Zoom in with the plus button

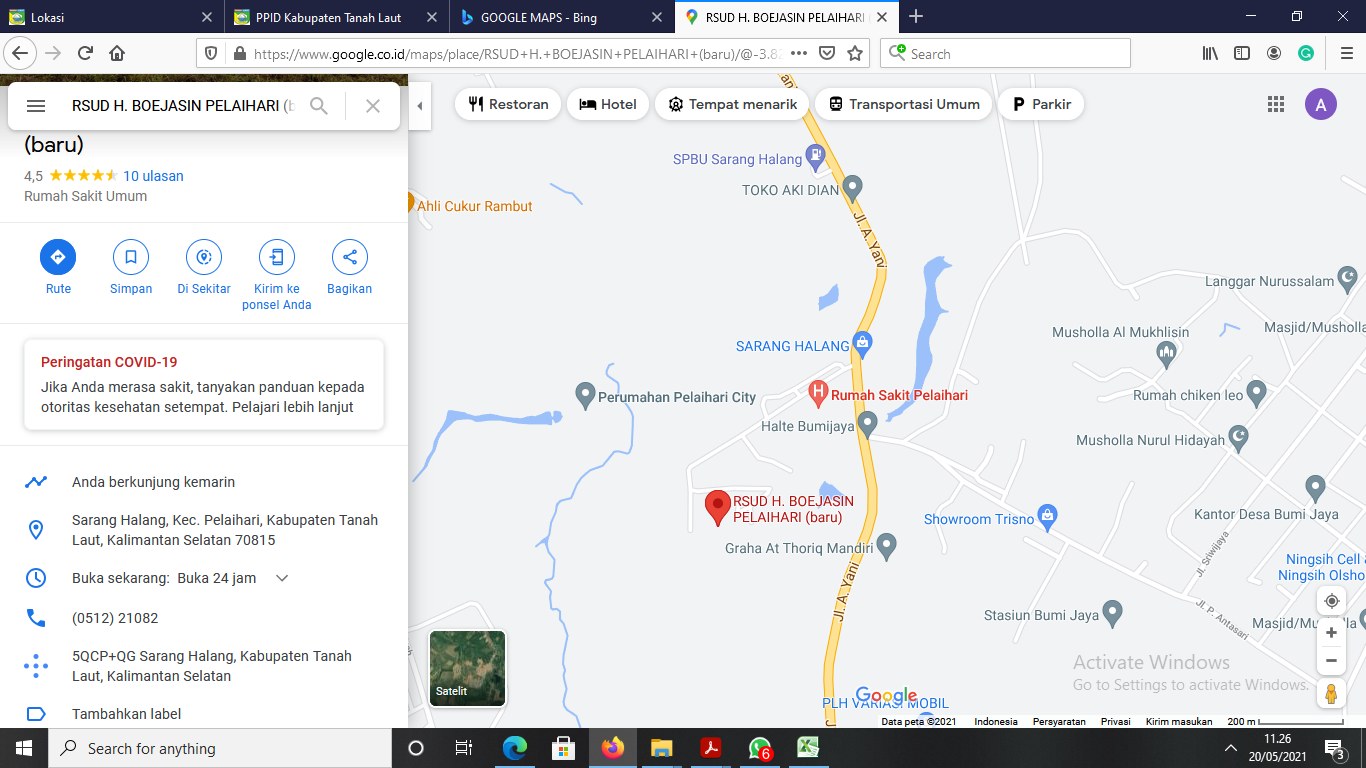tap(1331, 633)
